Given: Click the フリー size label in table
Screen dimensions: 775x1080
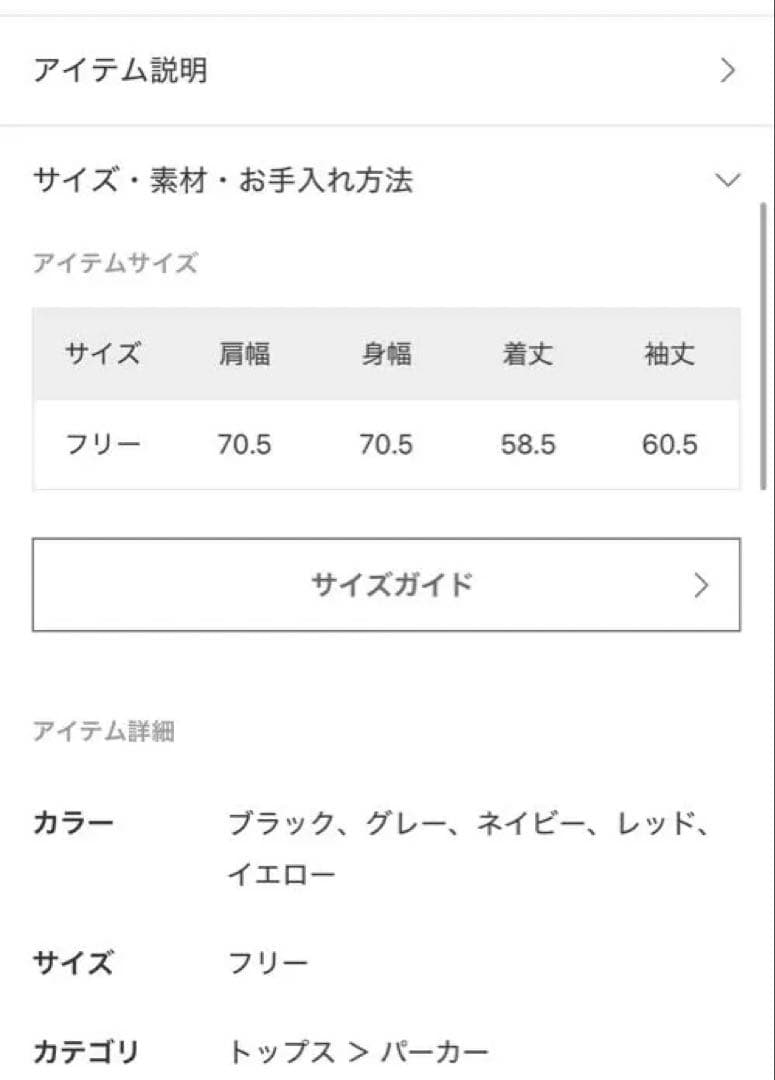Looking at the screenshot, I should coord(100,444).
